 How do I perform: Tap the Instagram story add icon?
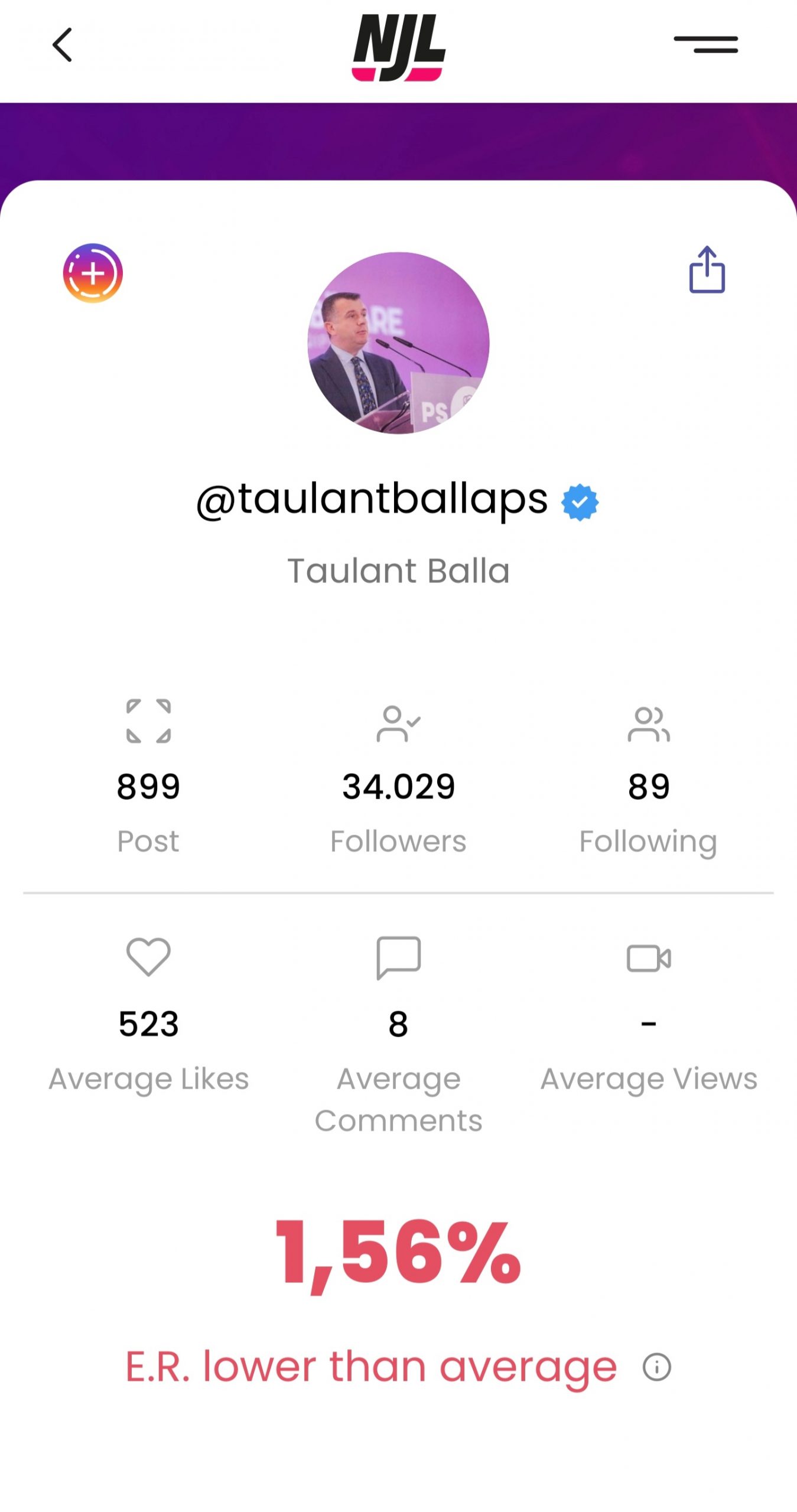[x=93, y=273]
